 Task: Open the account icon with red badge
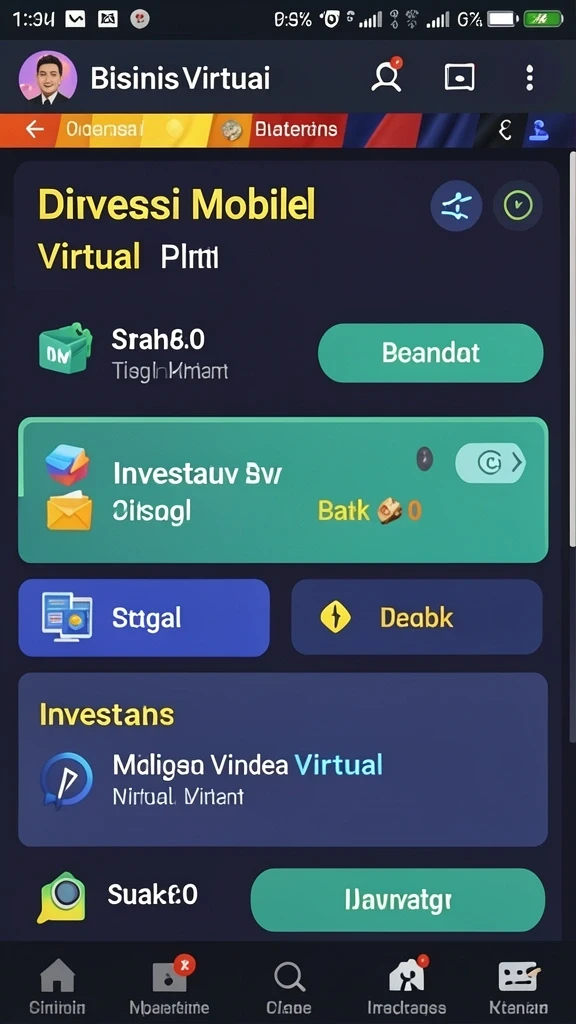pyautogui.click(x=387, y=77)
